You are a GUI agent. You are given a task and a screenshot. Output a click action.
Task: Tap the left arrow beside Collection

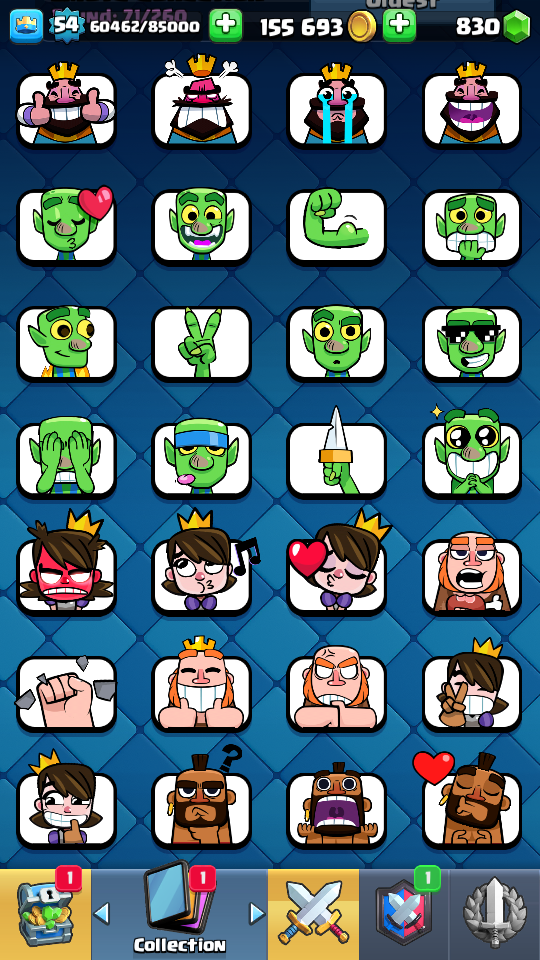[x=102, y=913]
